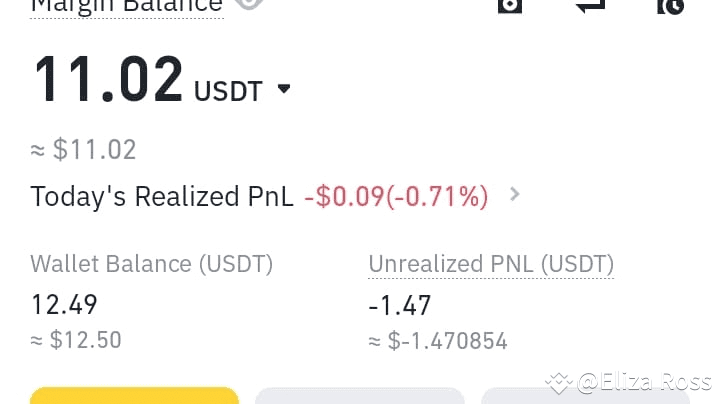Tap the yellow button below Wallet Balance
Screen dimensions: 720x404
tap(134, 396)
